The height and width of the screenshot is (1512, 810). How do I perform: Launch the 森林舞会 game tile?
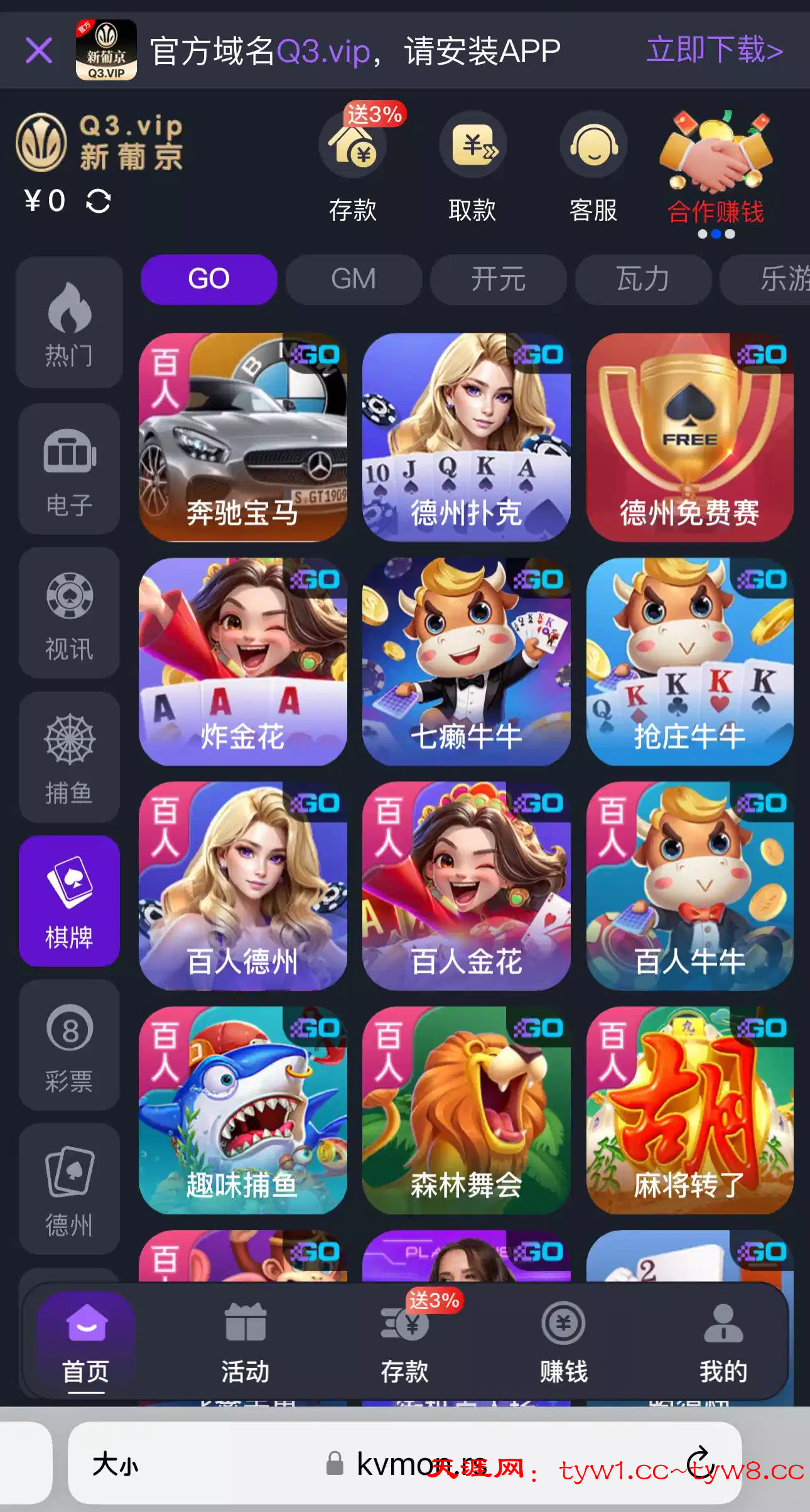(x=467, y=1110)
